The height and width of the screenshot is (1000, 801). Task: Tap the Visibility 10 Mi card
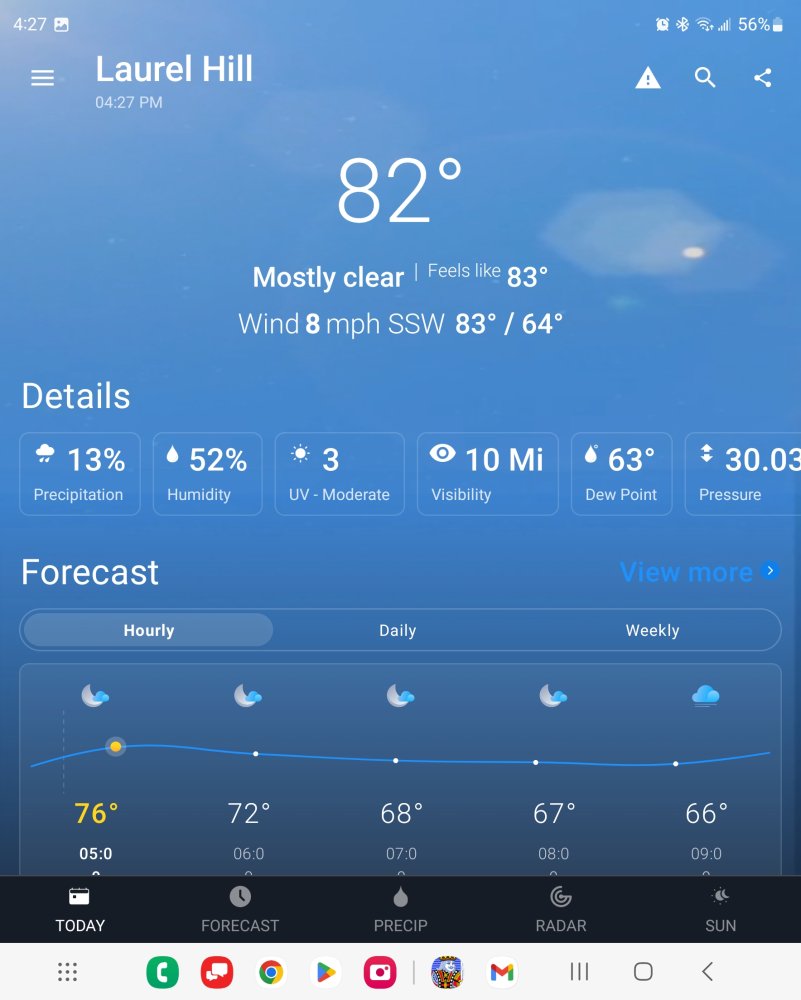[x=487, y=473]
